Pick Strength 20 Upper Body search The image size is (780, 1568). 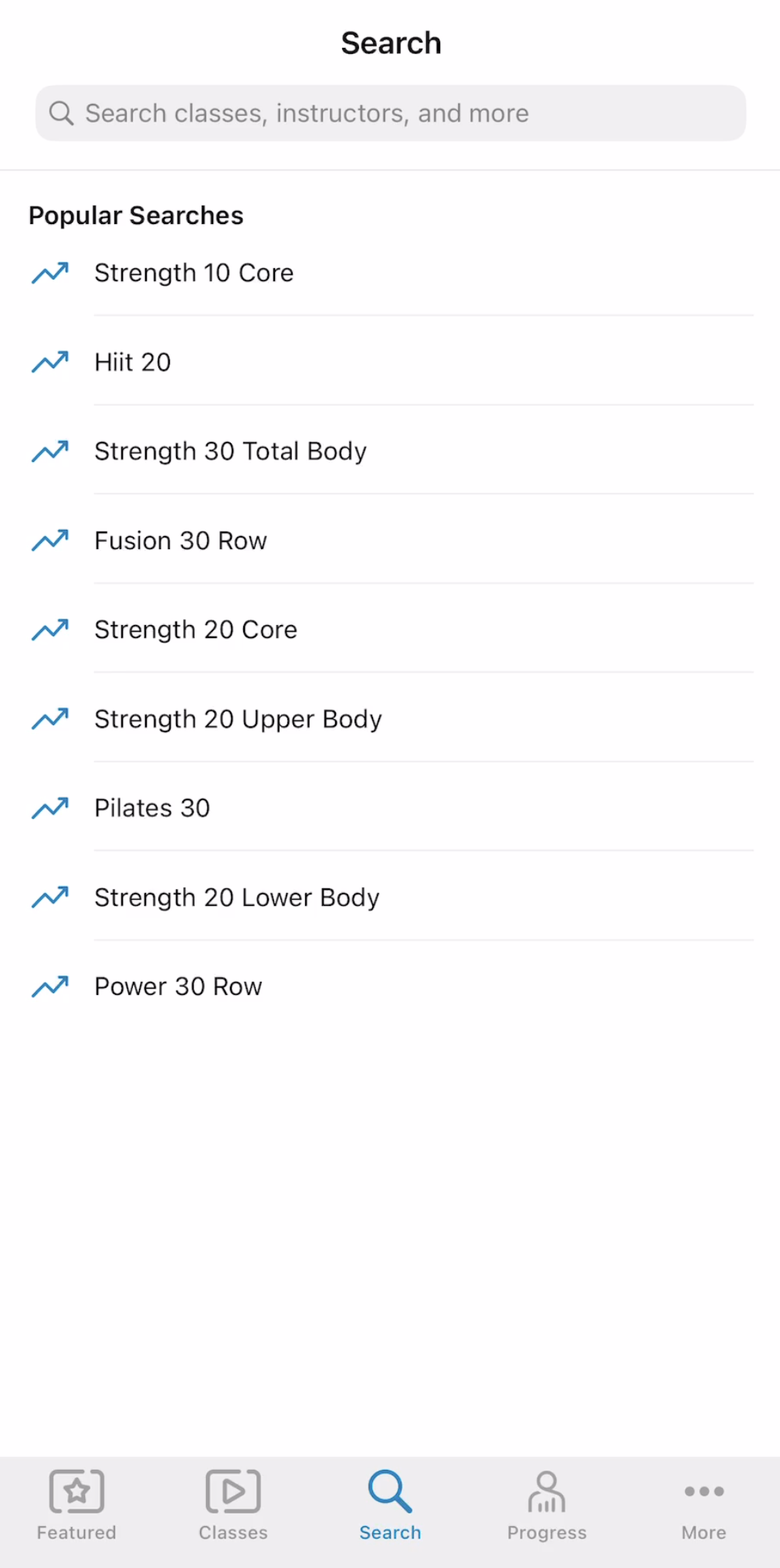click(x=390, y=719)
